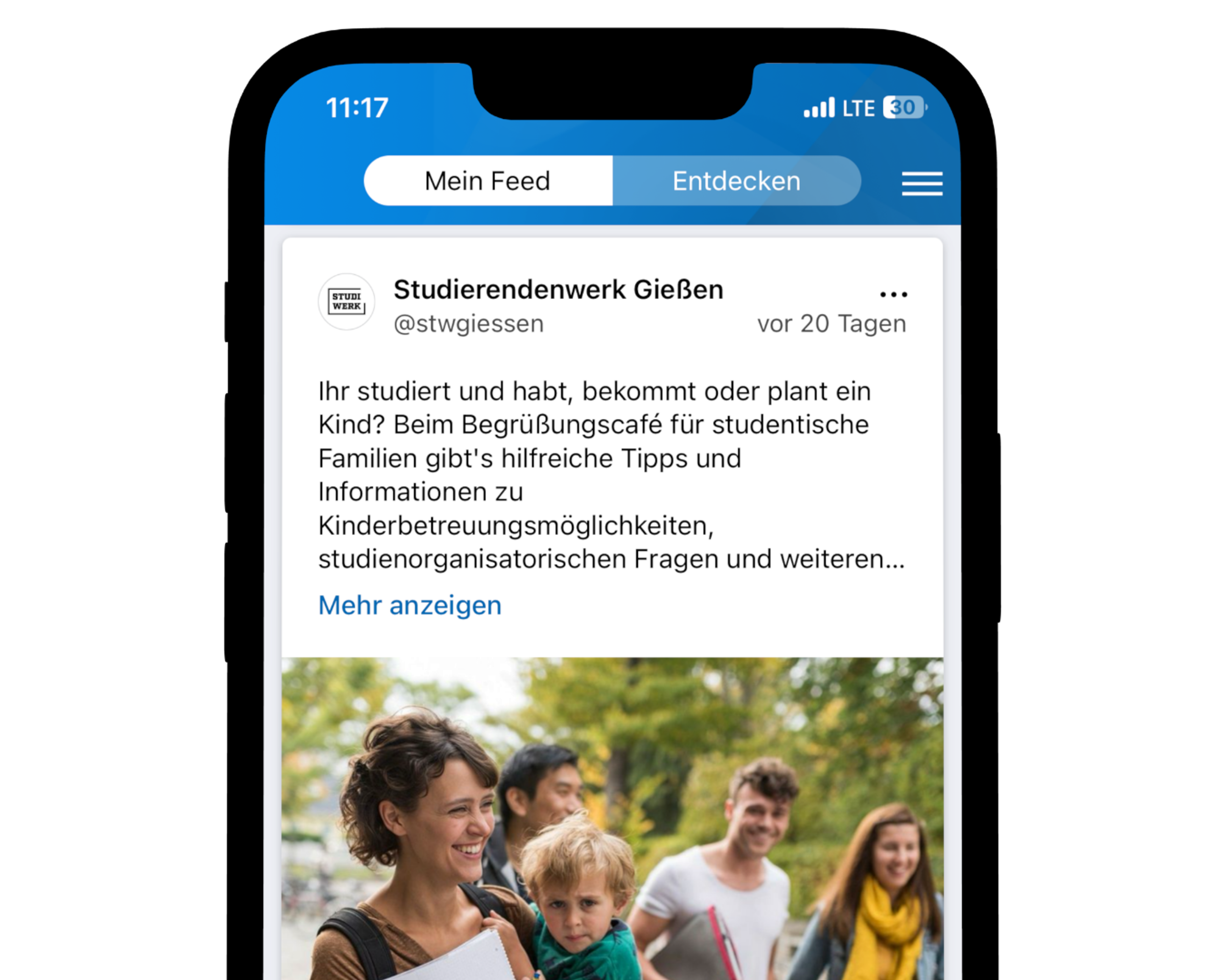Open the post's three-dot overflow menu
Image resolution: width=1225 pixels, height=980 pixels.
pyautogui.click(x=893, y=294)
